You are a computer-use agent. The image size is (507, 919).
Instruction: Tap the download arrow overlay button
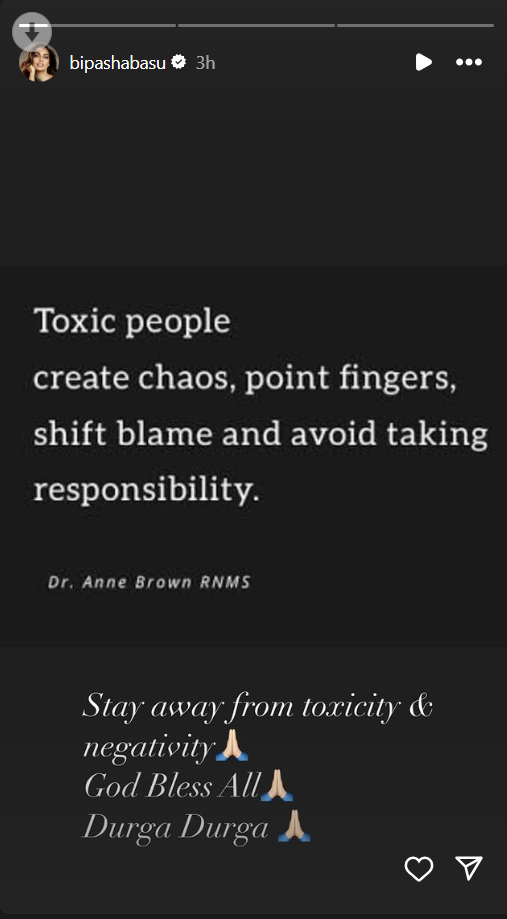tap(32, 32)
